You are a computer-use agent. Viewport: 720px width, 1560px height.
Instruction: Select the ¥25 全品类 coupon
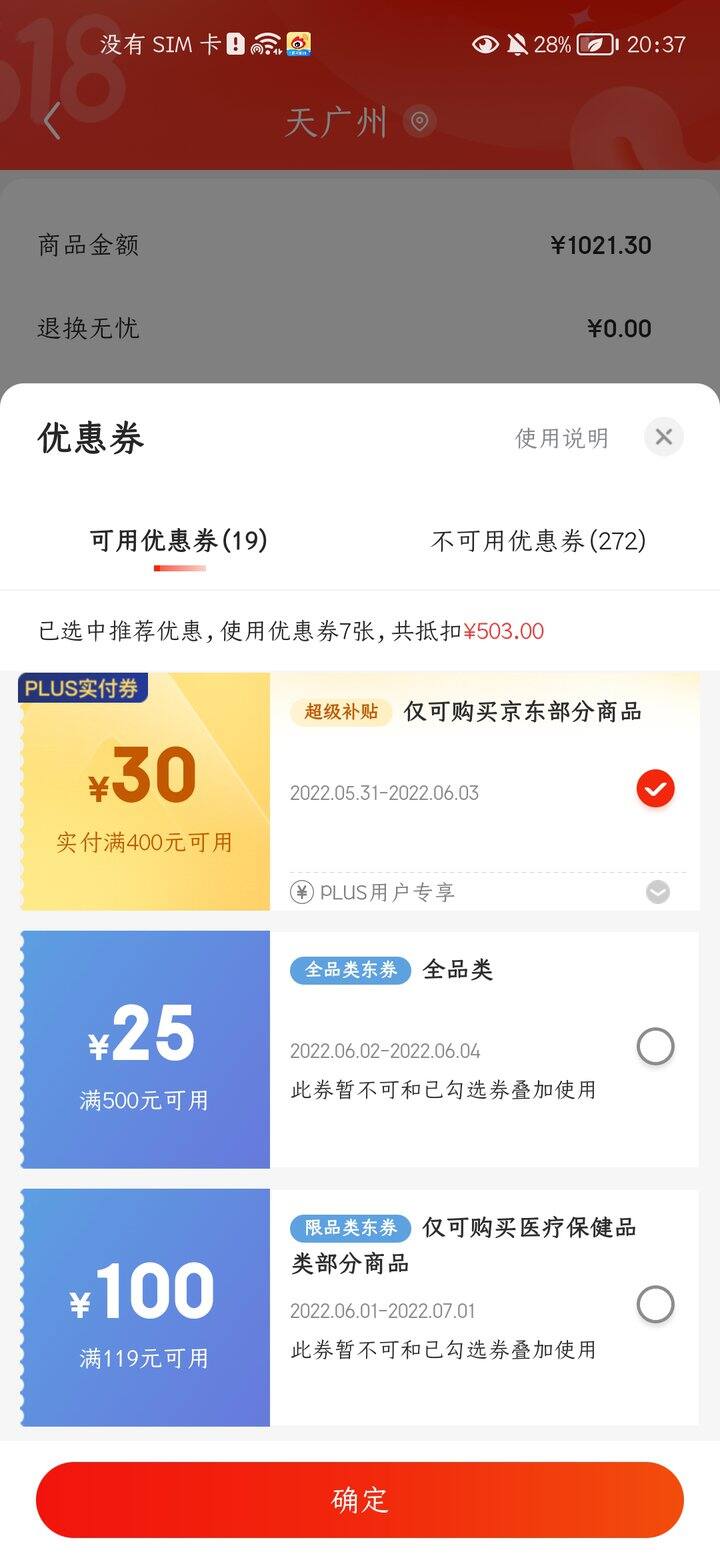click(x=656, y=1047)
